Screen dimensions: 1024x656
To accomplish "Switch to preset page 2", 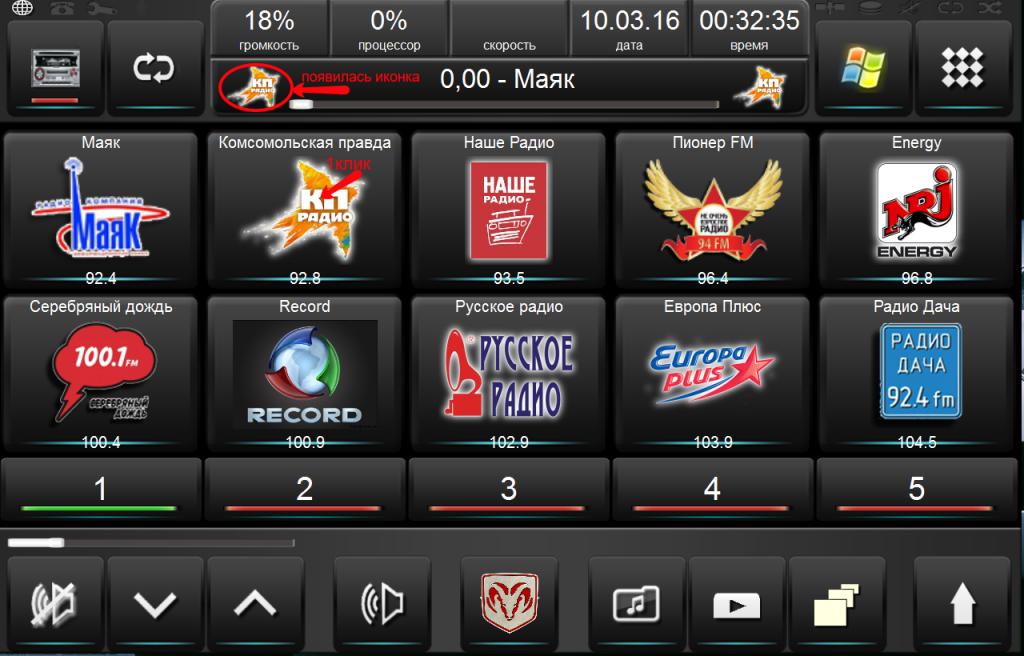I will pos(304,488).
